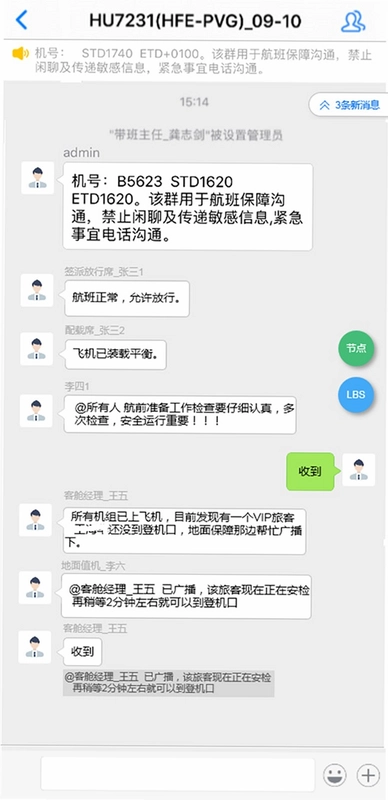
Task: Focus the message input box
Action: pyautogui.click(x=178, y=774)
